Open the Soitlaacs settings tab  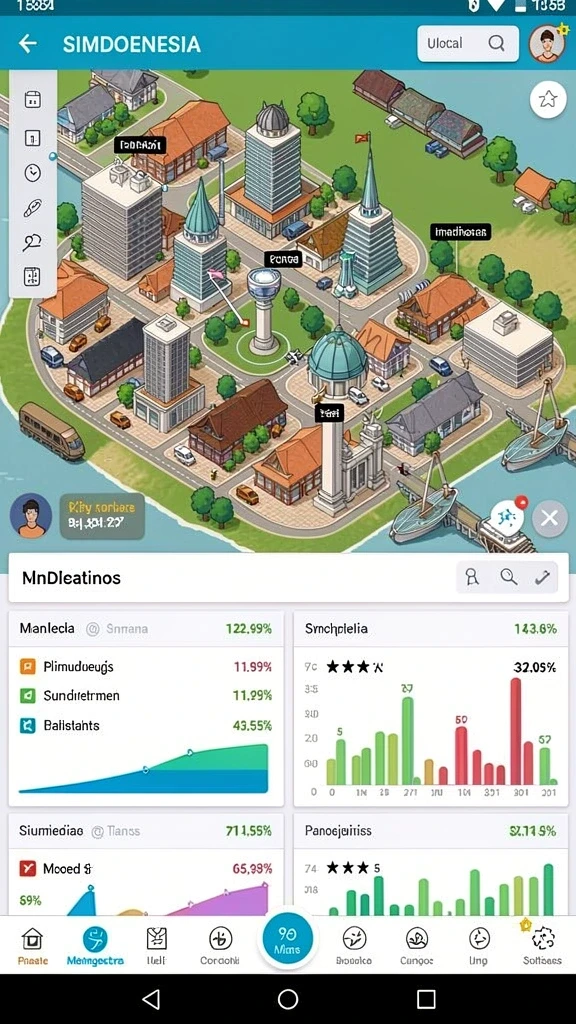point(543,946)
